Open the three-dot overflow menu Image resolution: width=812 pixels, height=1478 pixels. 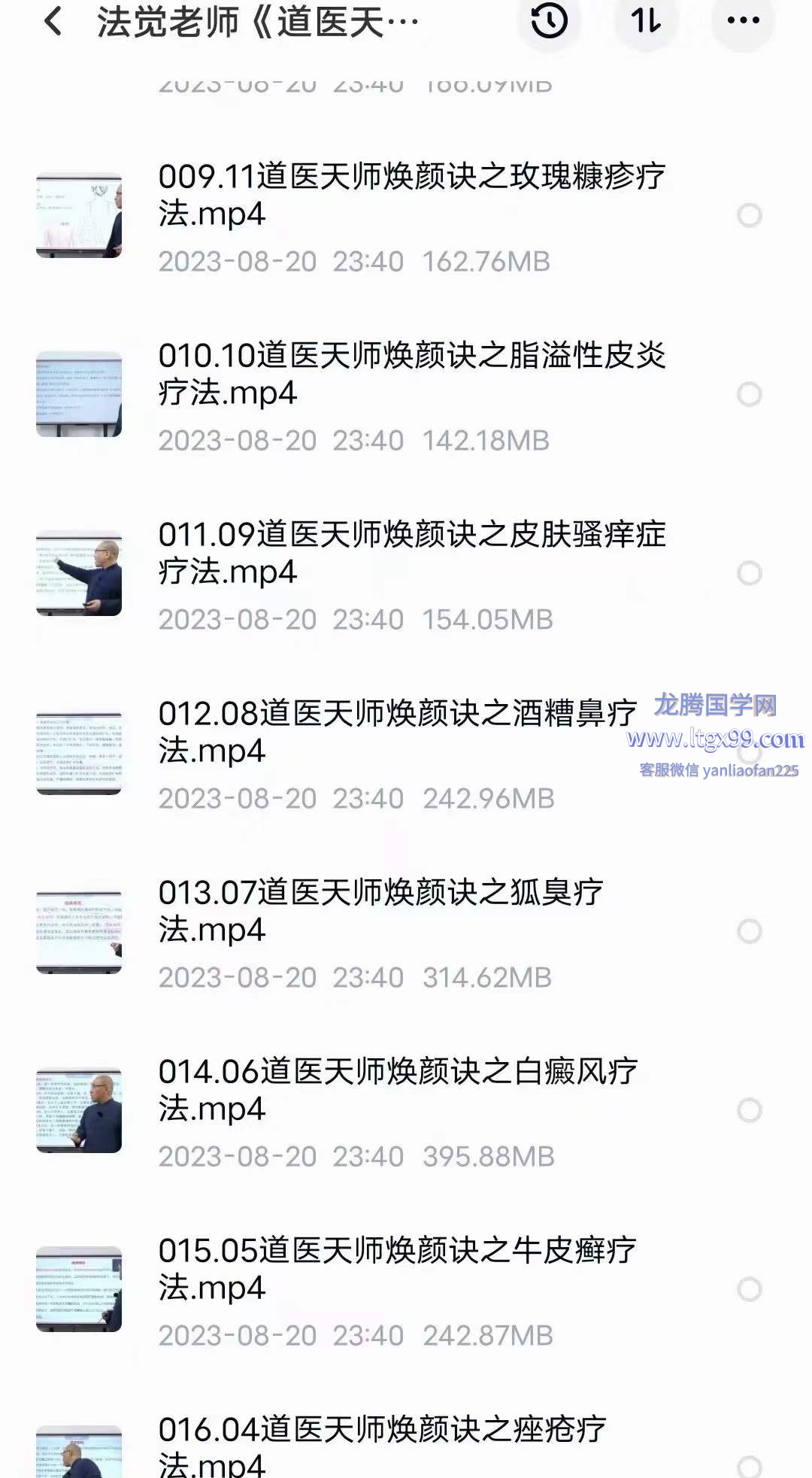743,21
